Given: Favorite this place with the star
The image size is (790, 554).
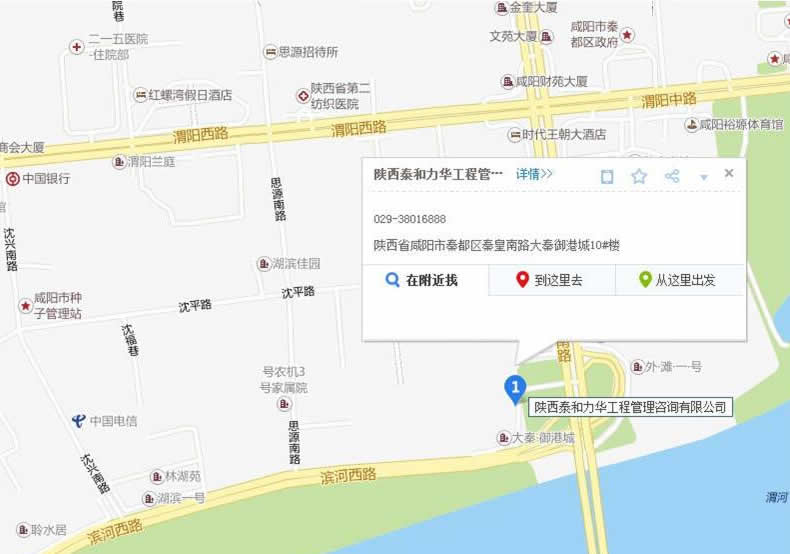Looking at the screenshot, I should pos(639,176).
